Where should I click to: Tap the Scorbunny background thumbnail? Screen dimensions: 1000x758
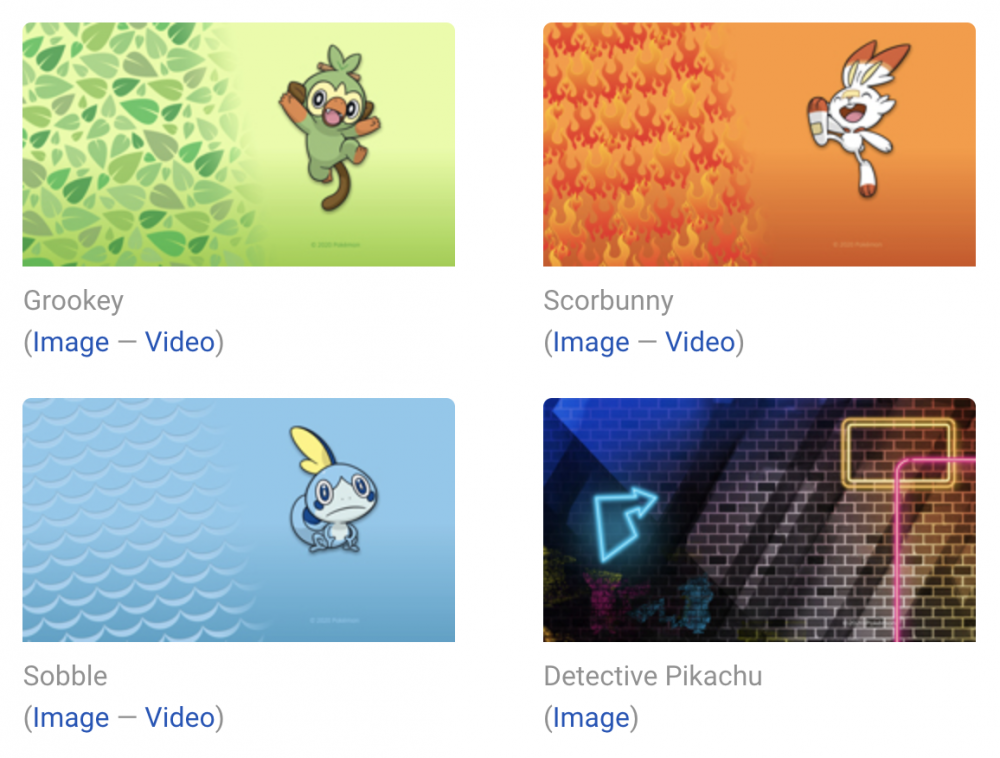[x=759, y=144]
